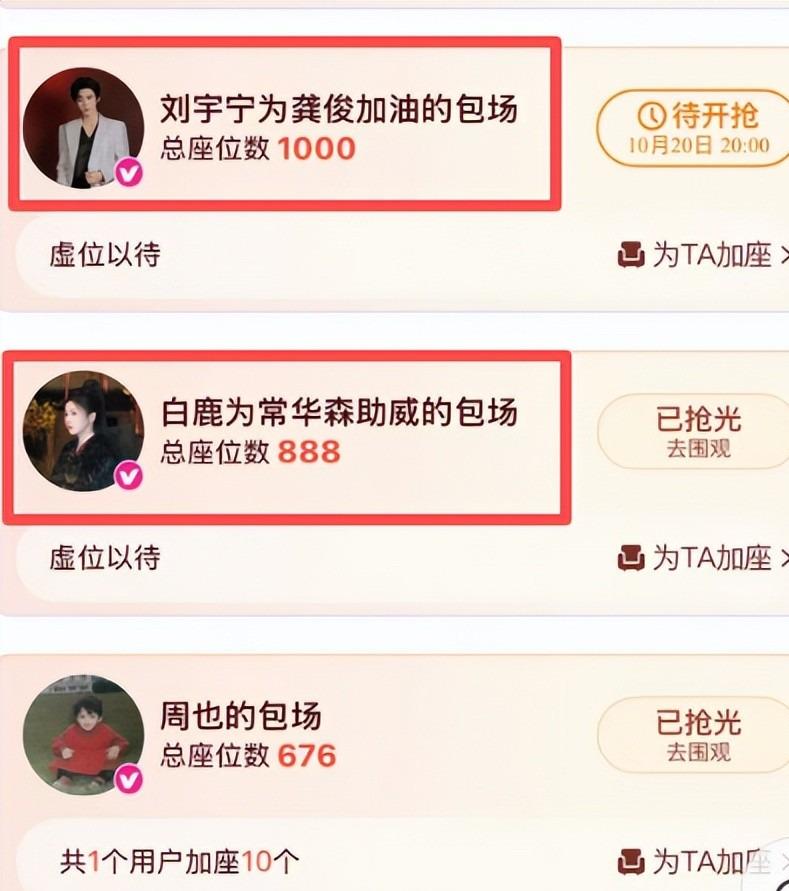The height and width of the screenshot is (891, 789).
Task: Open 周也's profile avatar
Action: tap(84, 735)
